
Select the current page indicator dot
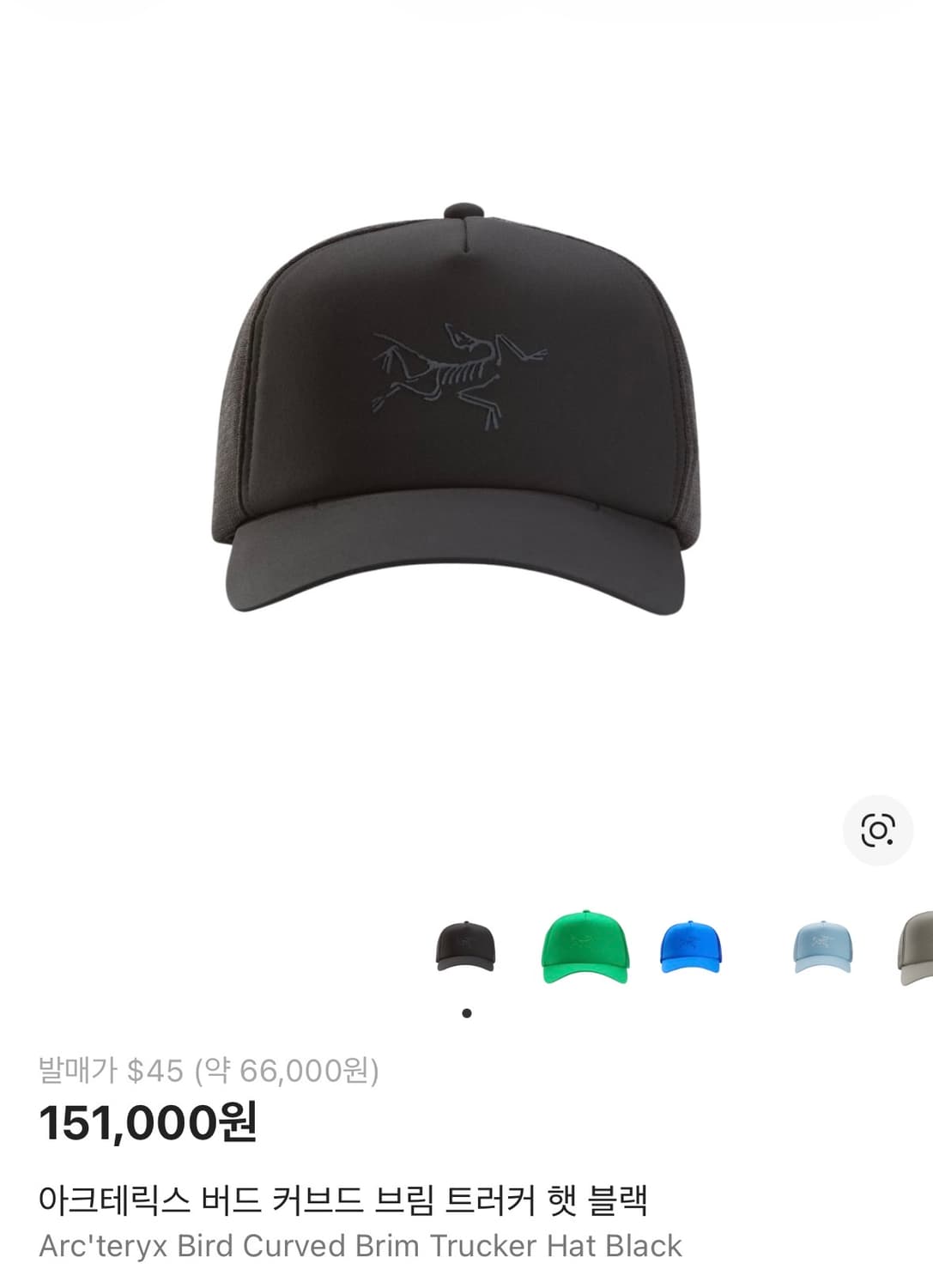tap(467, 1015)
